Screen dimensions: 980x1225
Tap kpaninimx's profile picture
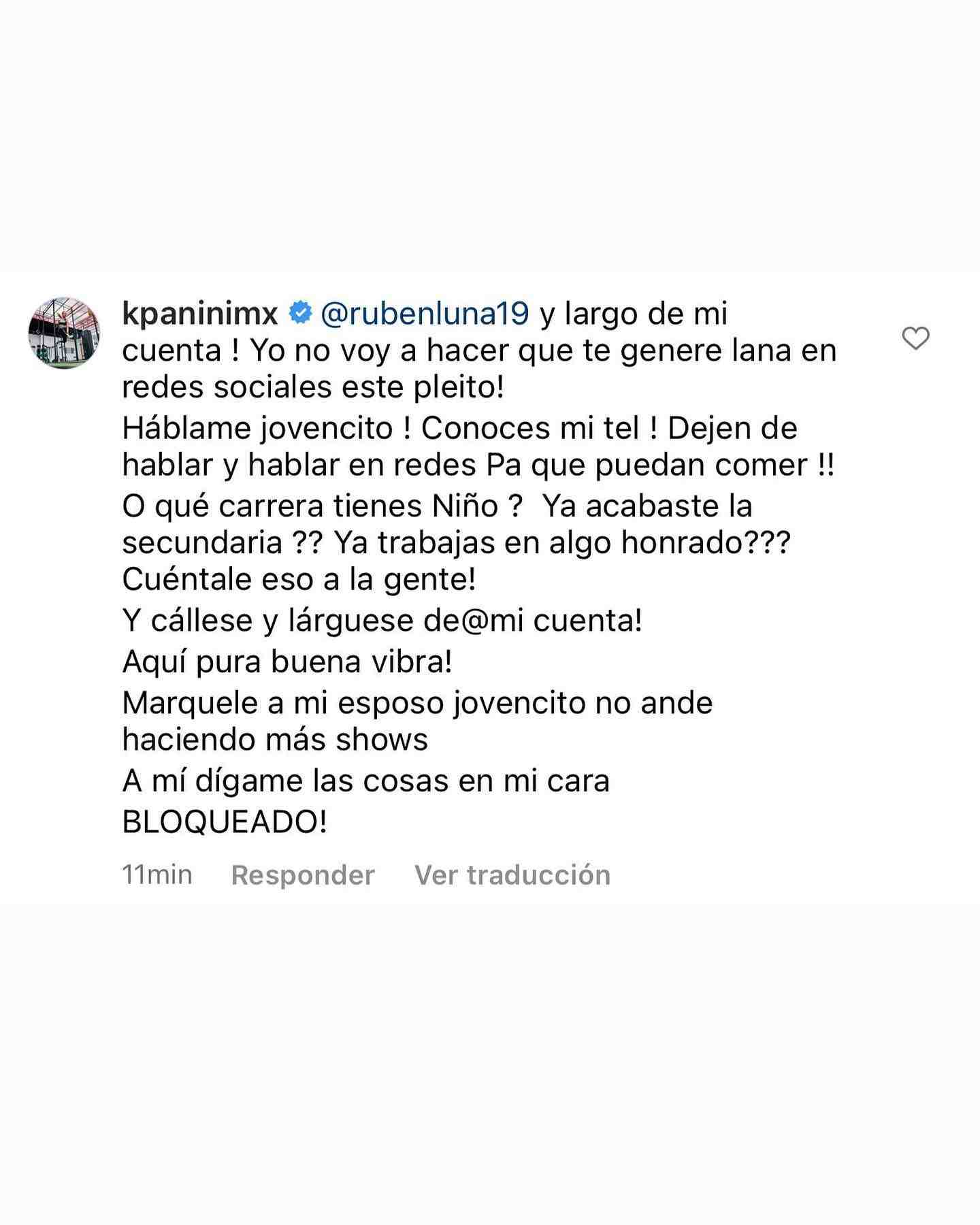64,333
